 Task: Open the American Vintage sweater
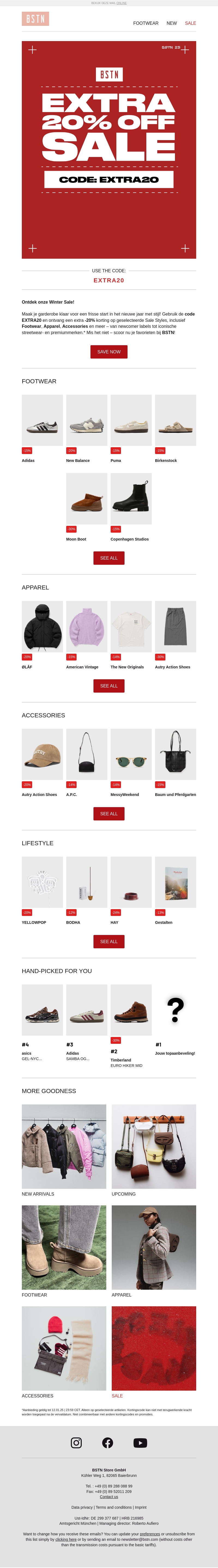click(86, 626)
